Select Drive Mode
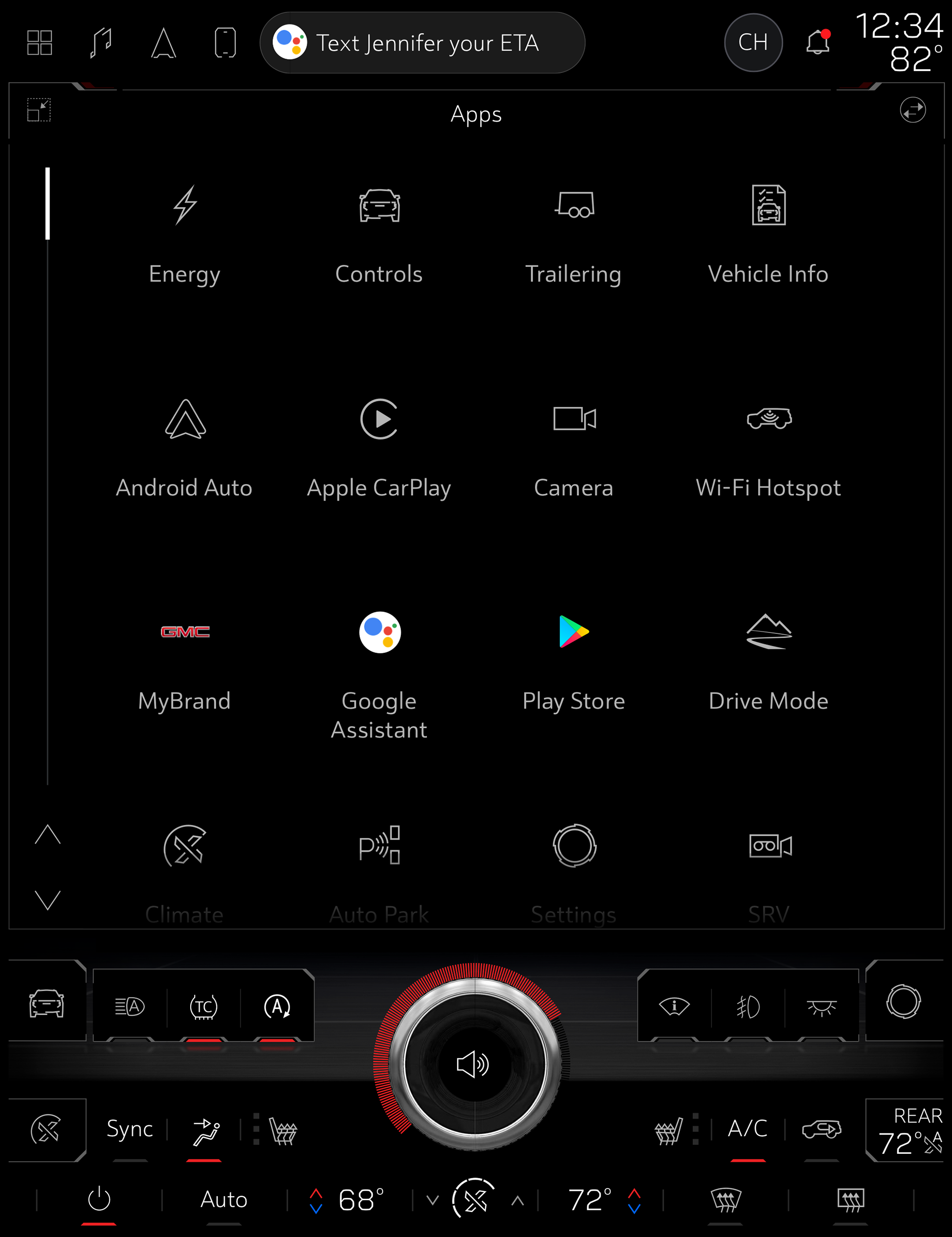 tap(768, 661)
